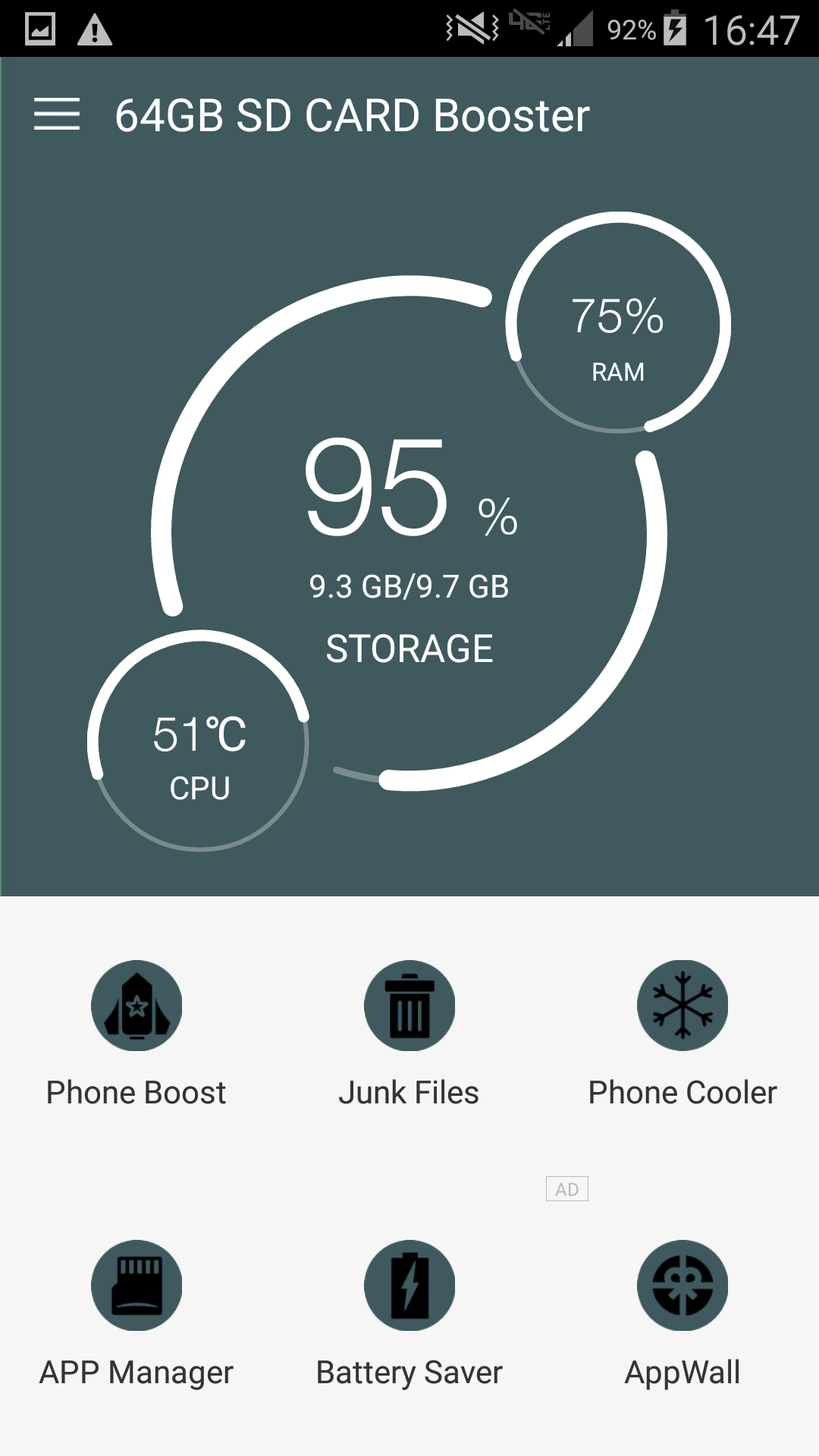The image size is (819, 1456).
Task: Tap the Phone Cooler snowflake icon
Action: pyautogui.click(x=682, y=1005)
